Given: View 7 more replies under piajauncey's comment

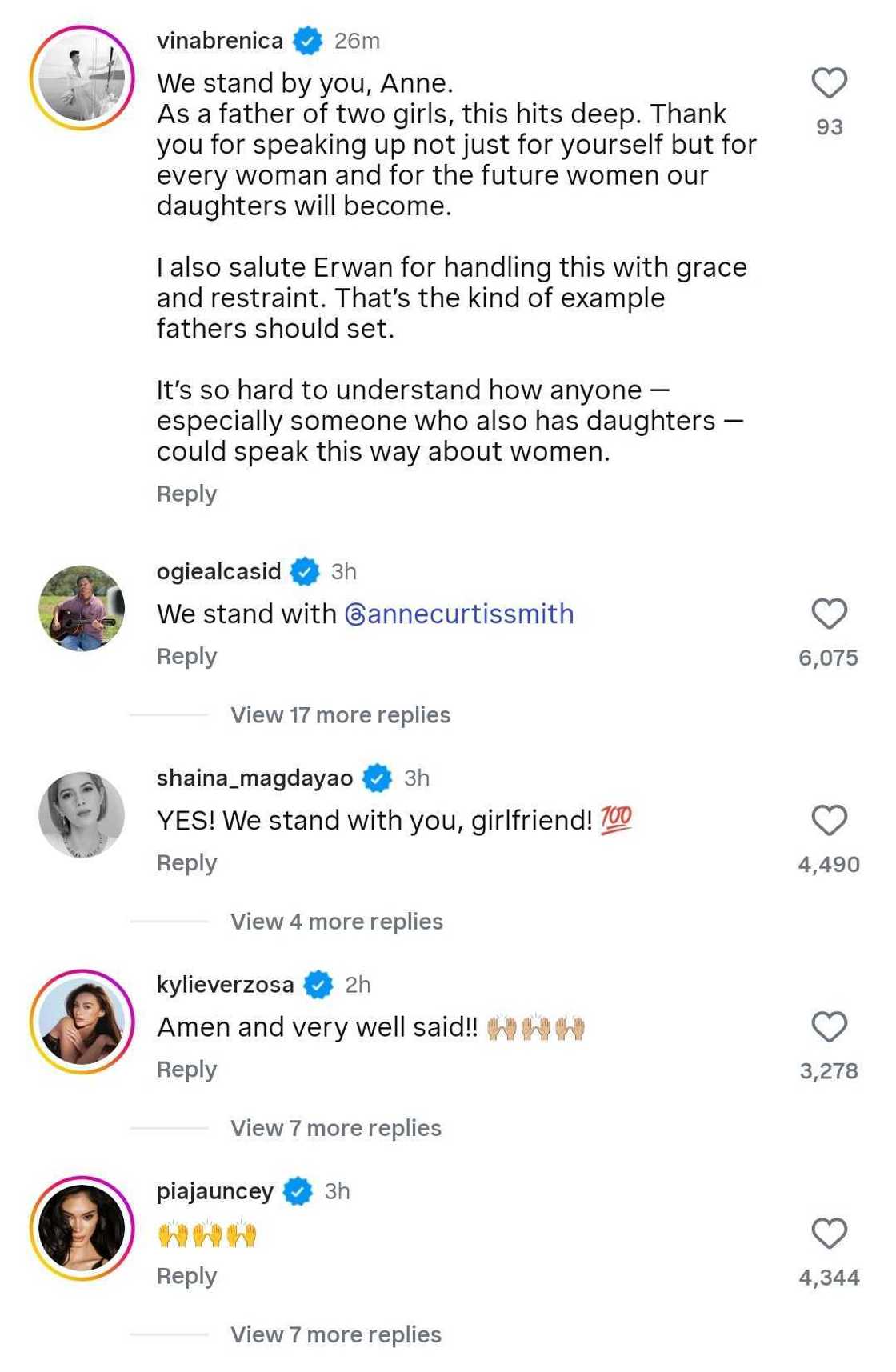Looking at the screenshot, I should click(334, 1334).
